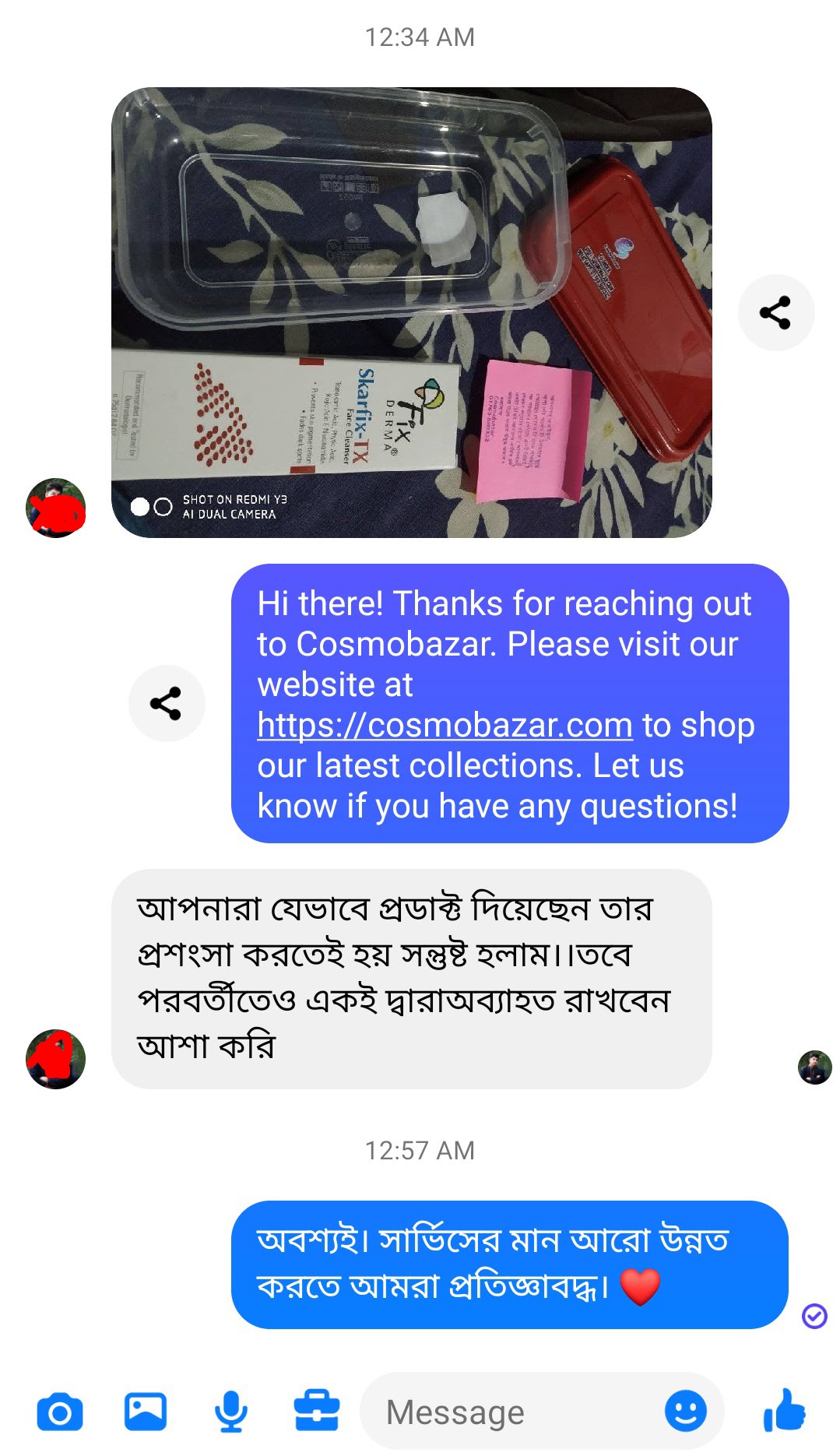Open the emoji picker smiley
The image size is (840, 1456).
coord(685,1412)
